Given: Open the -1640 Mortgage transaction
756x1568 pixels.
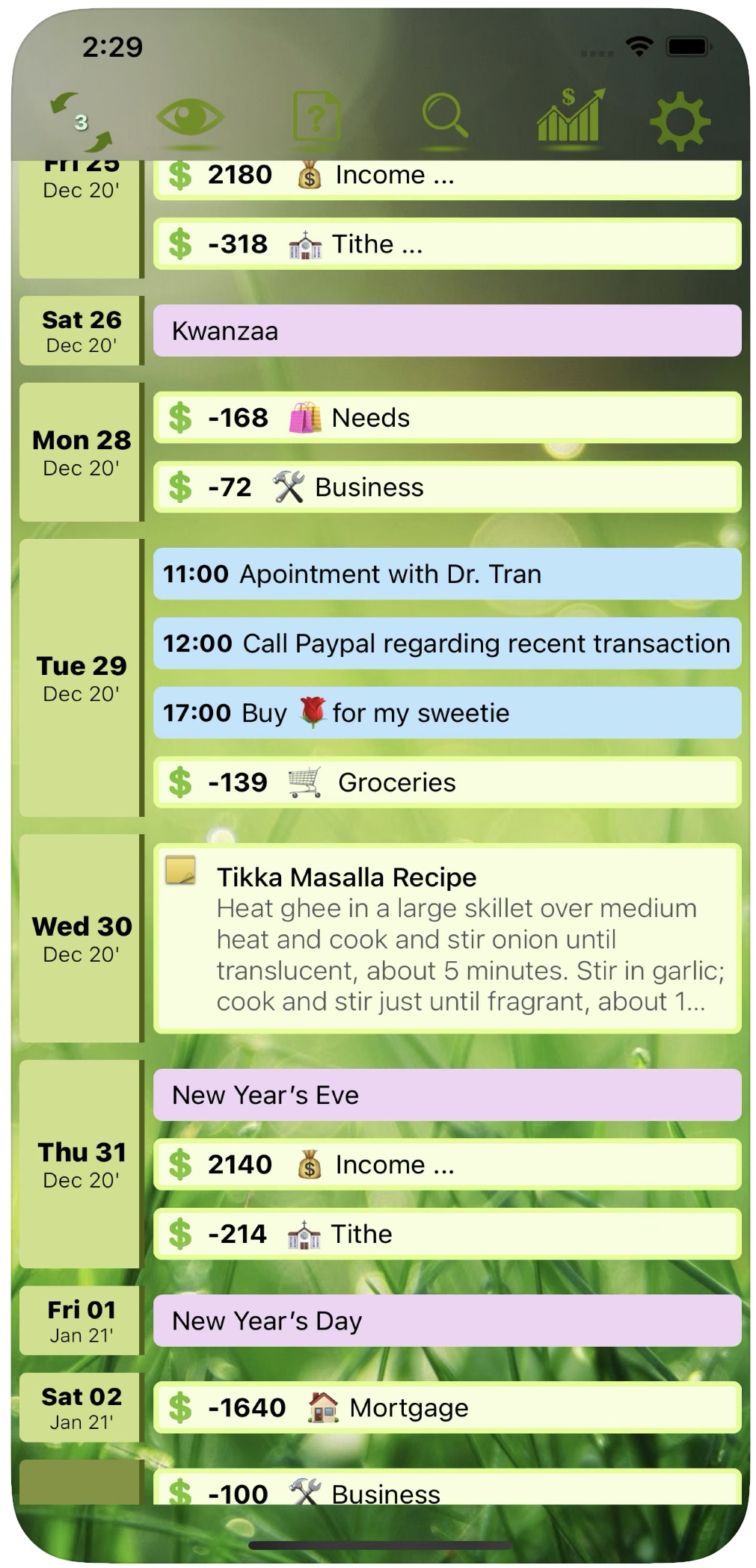Looking at the screenshot, I should 446,1408.
